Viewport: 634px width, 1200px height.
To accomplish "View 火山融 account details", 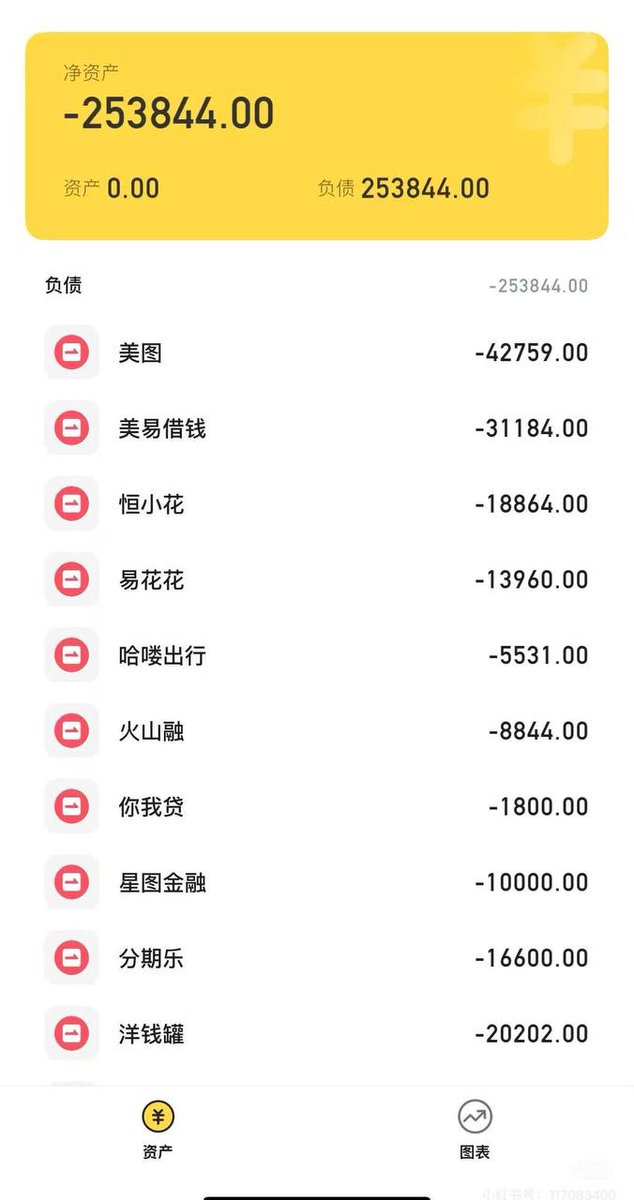I will point(316,732).
